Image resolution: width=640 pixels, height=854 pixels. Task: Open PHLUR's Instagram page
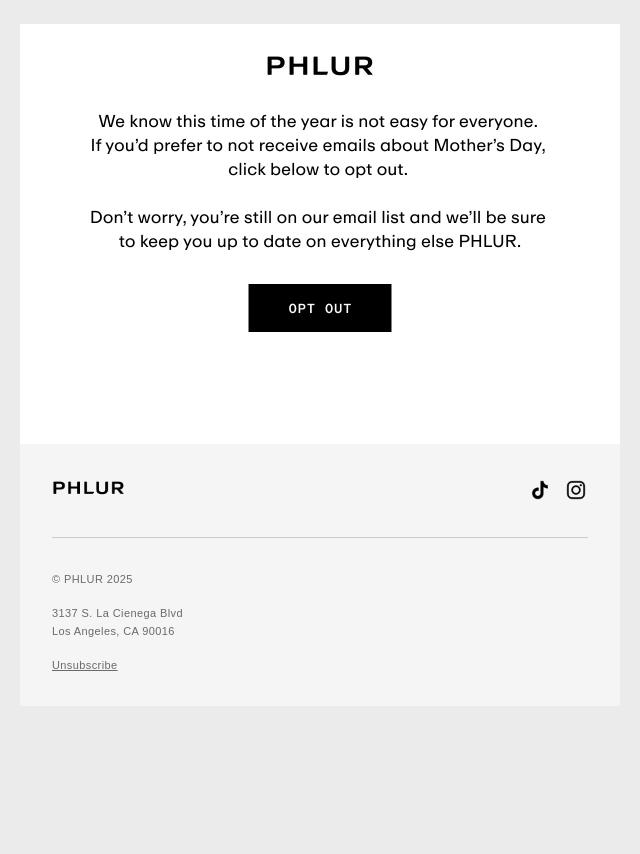coord(576,490)
